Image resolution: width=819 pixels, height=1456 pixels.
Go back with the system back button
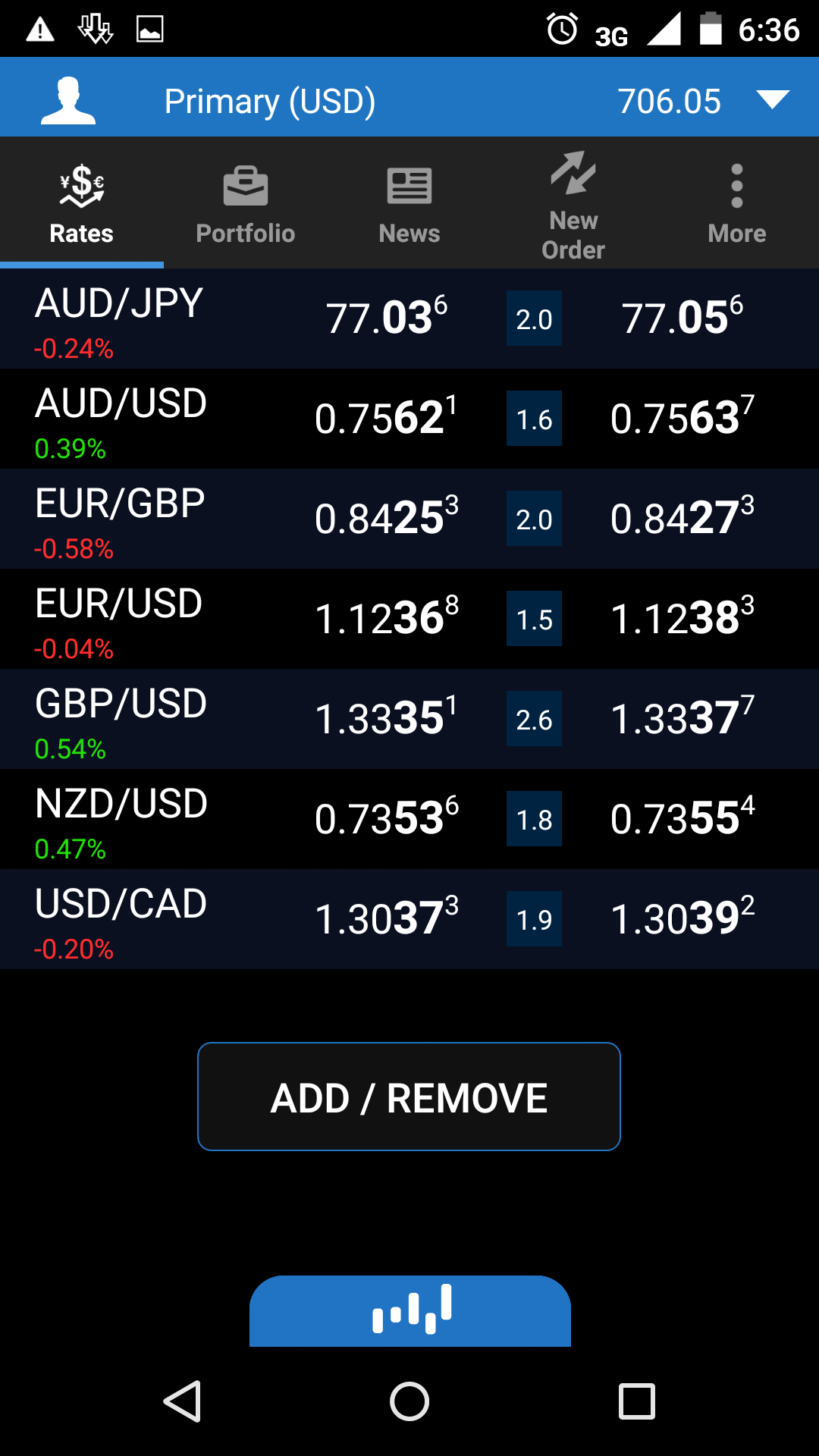click(183, 1401)
